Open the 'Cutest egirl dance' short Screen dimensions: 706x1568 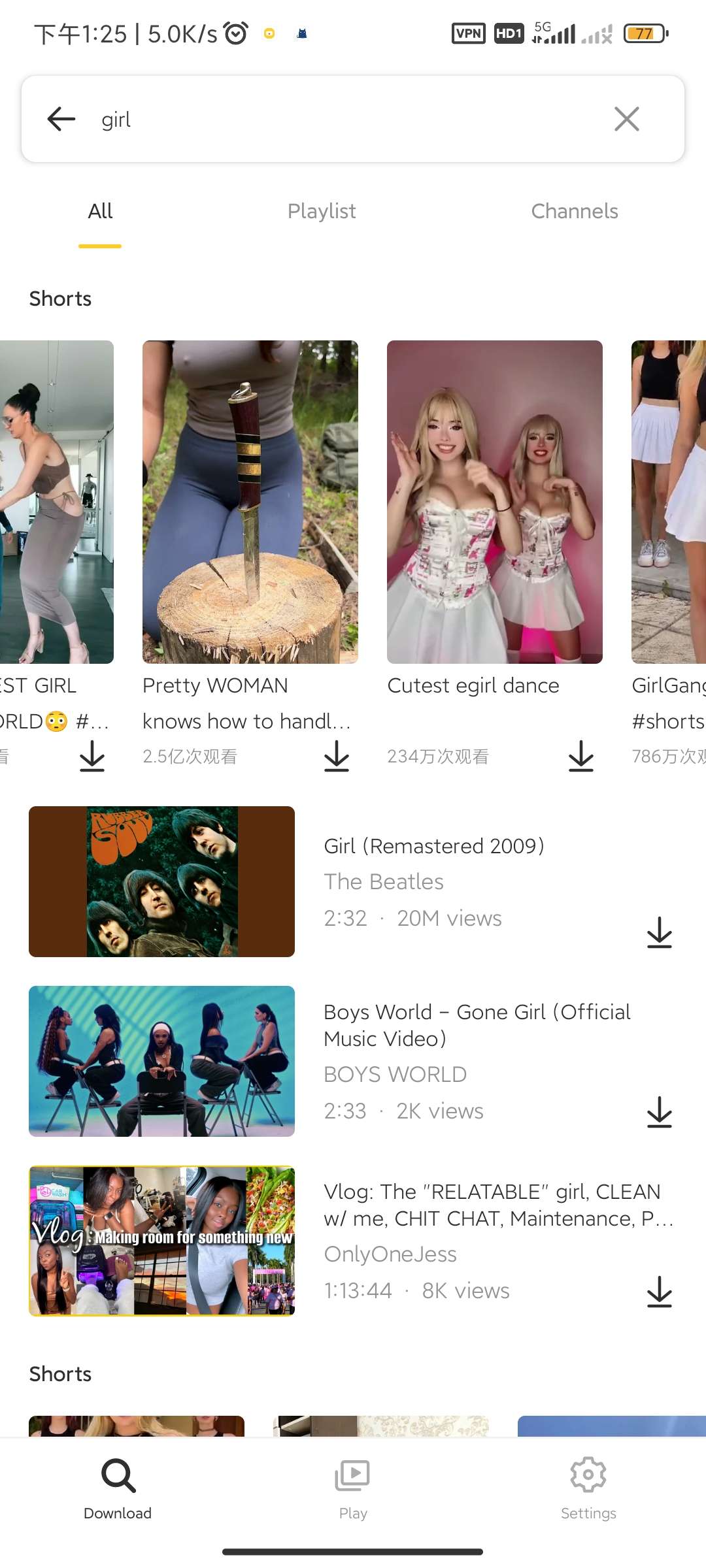tap(494, 502)
